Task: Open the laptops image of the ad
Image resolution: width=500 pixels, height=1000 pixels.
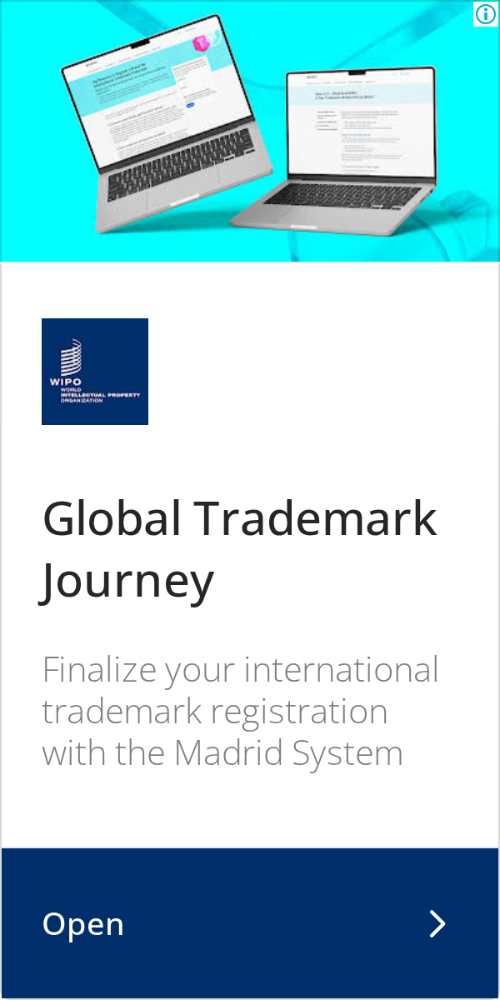Action: [250, 131]
